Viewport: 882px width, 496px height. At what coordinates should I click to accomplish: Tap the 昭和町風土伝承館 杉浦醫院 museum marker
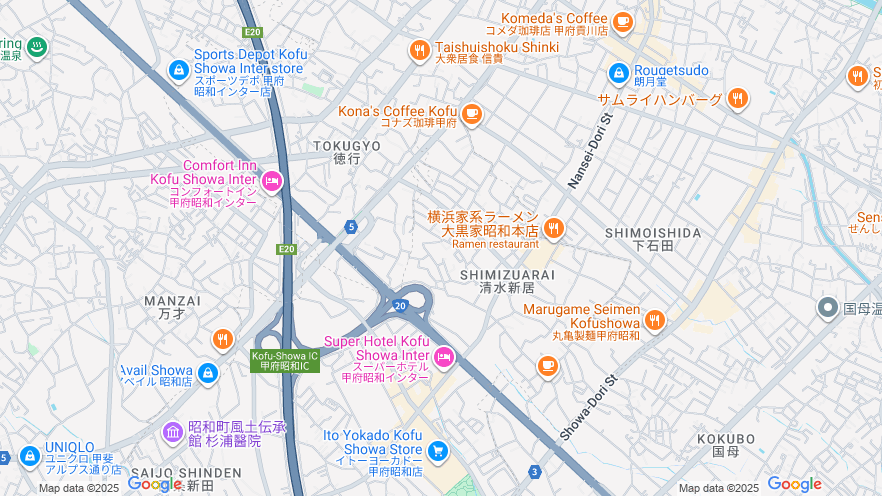(x=173, y=433)
